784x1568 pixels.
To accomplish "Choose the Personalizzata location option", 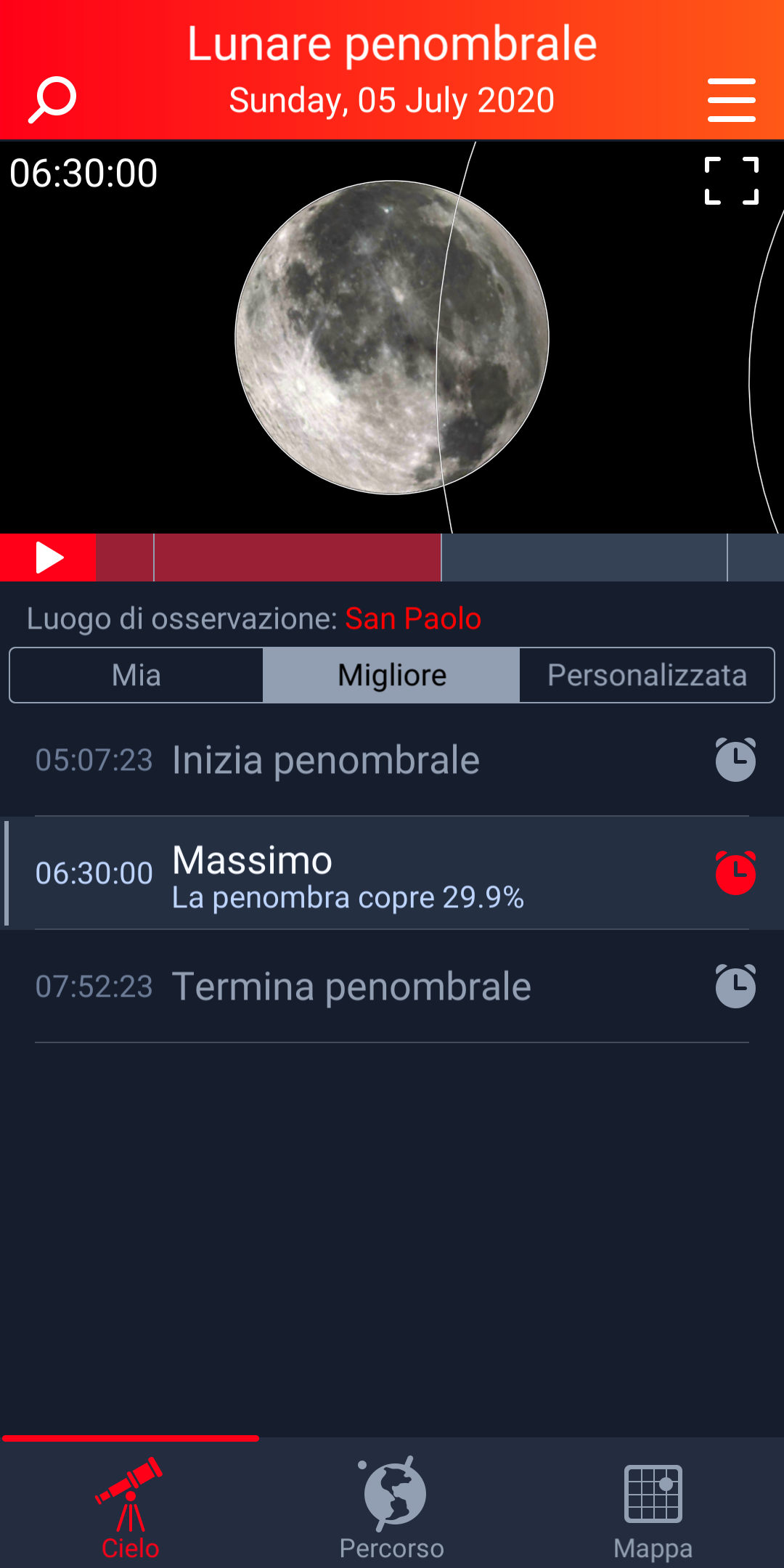I will tap(647, 675).
